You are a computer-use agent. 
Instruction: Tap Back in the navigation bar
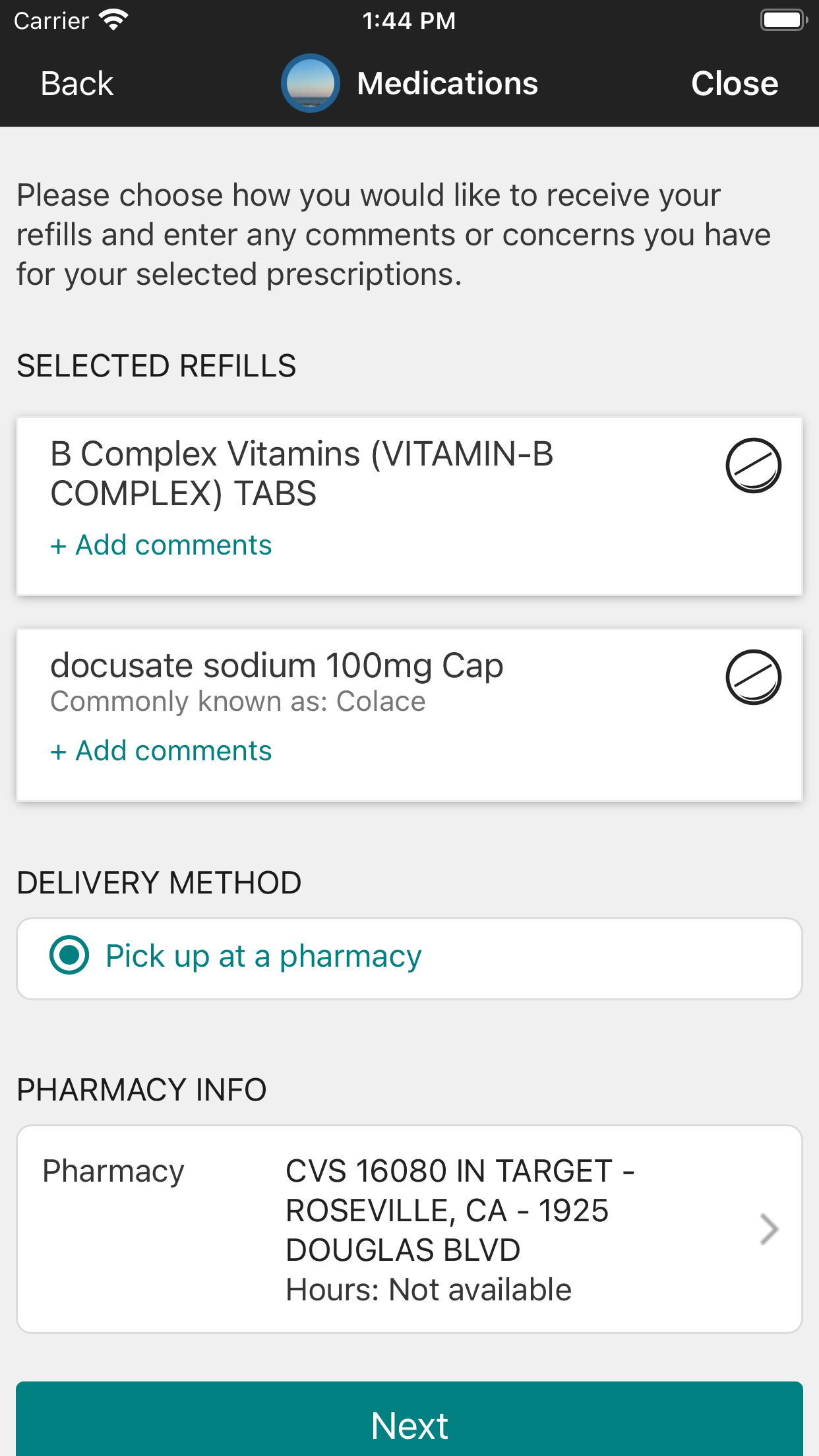76,82
